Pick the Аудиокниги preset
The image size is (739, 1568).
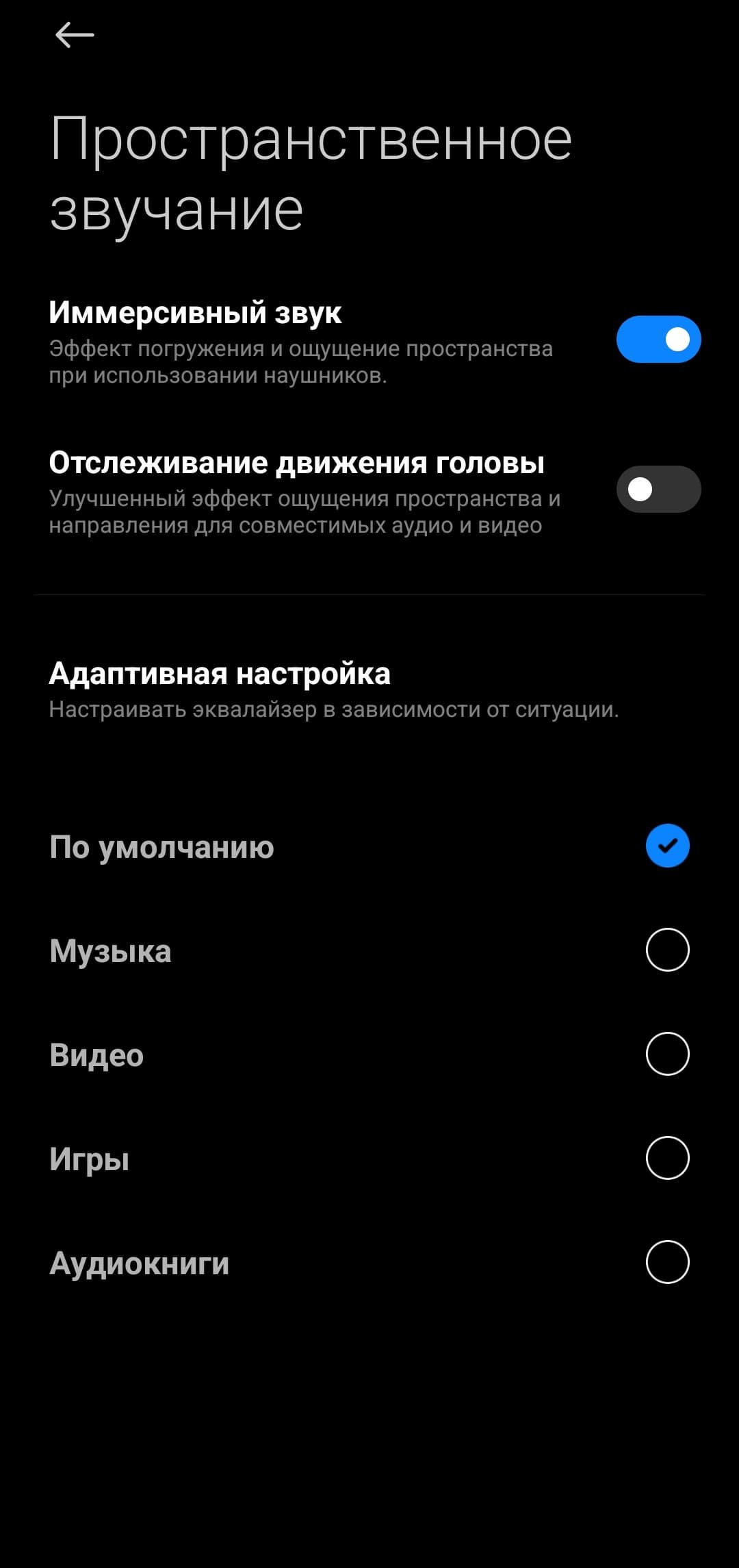tap(667, 1262)
